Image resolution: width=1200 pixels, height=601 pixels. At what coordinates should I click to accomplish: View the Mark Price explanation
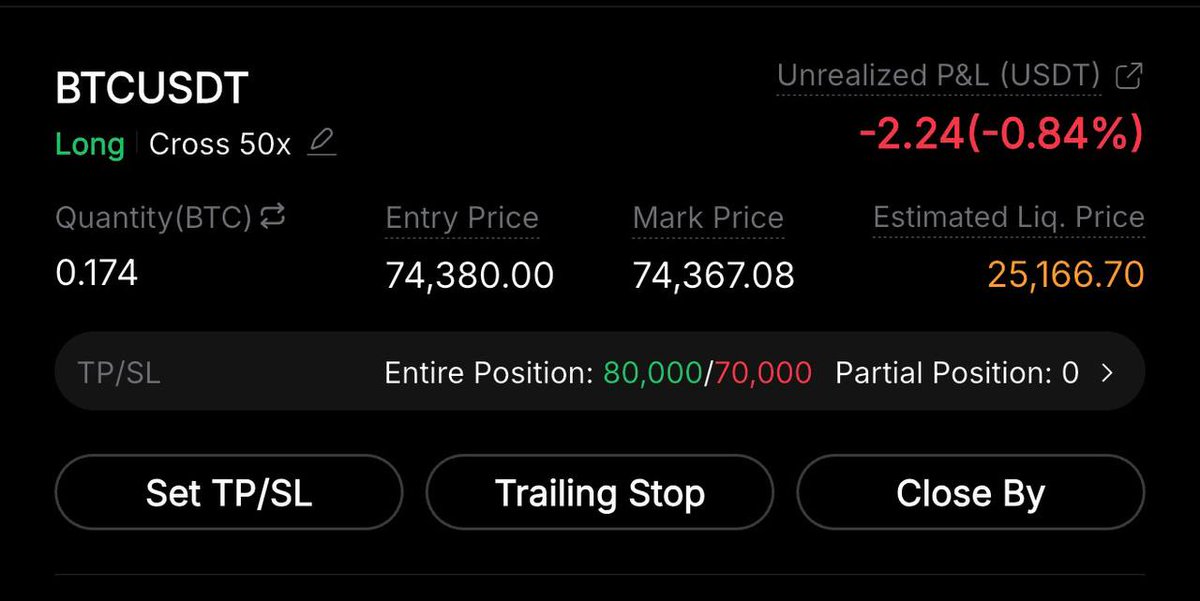point(708,218)
